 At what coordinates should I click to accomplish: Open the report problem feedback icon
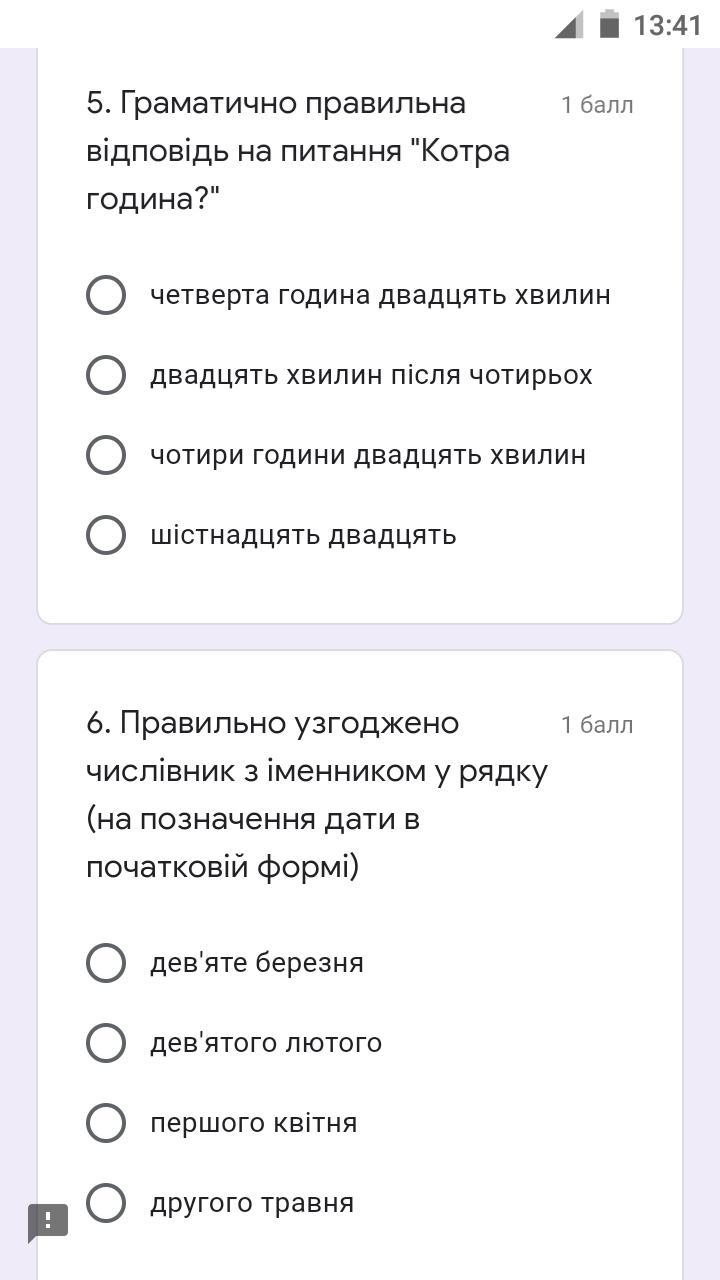(x=48, y=1222)
